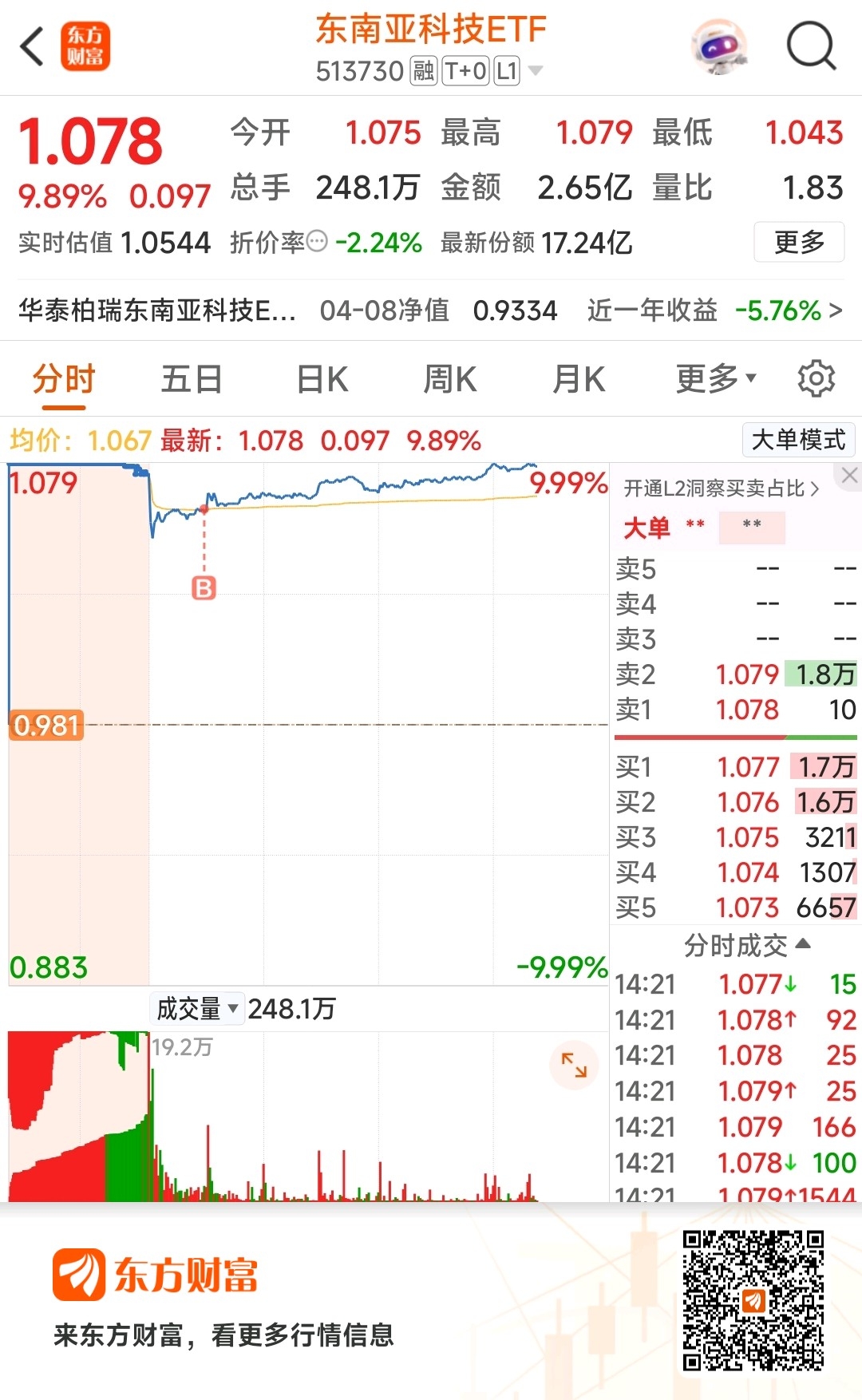Click the B buy marker on the chart
The width and height of the screenshot is (862, 1400).
pyautogui.click(x=205, y=587)
